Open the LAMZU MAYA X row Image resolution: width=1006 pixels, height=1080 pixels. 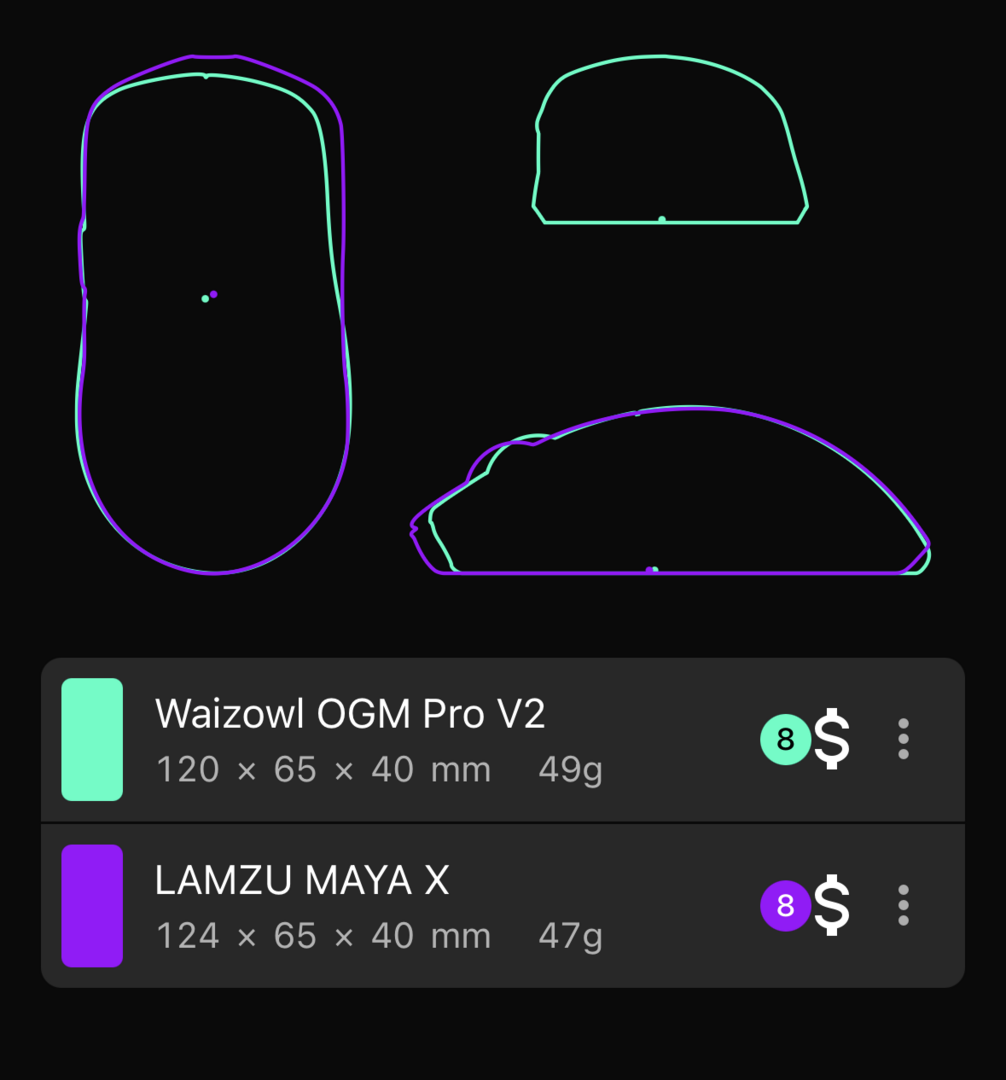[400, 905]
